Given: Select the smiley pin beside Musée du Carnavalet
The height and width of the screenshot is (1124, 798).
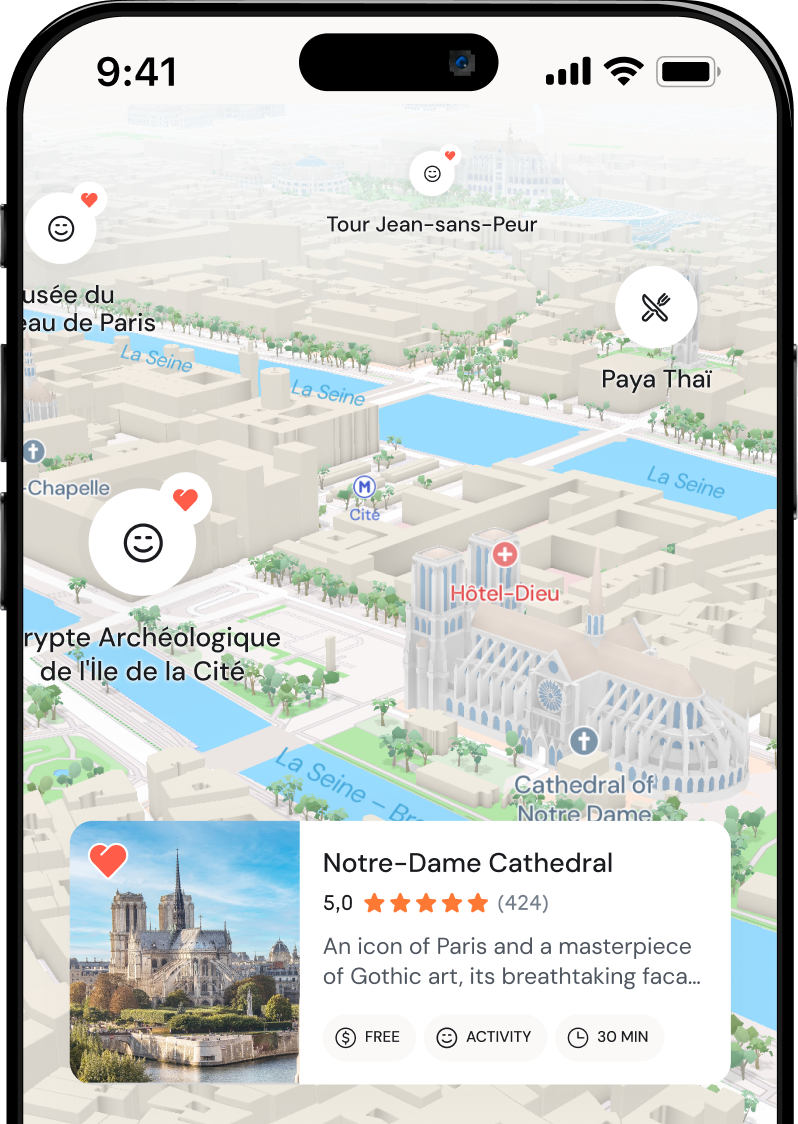Looking at the screenshot, I should point(61,228).
